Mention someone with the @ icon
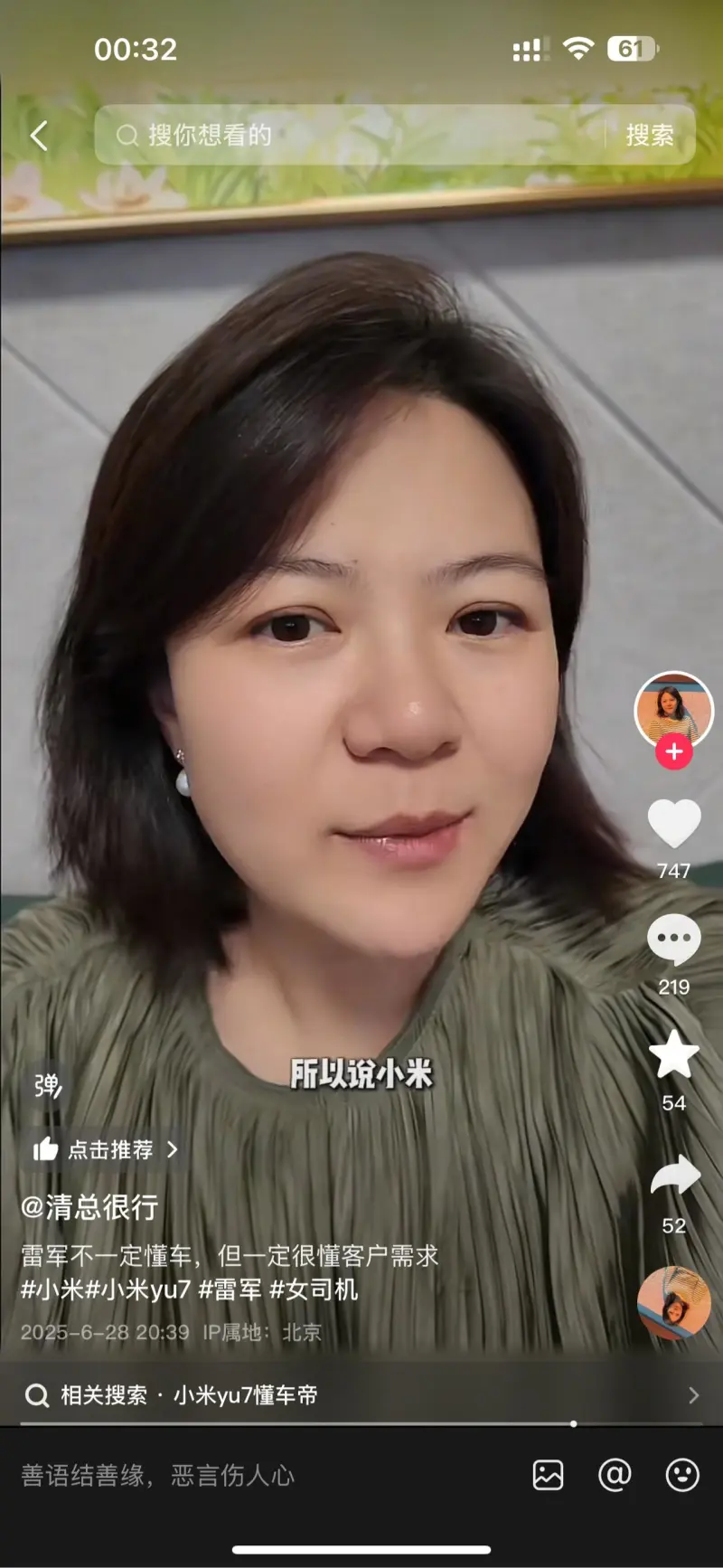The height and width of the screenshot is (1568, 723). pyautogui.click(x=615, y=1476)
